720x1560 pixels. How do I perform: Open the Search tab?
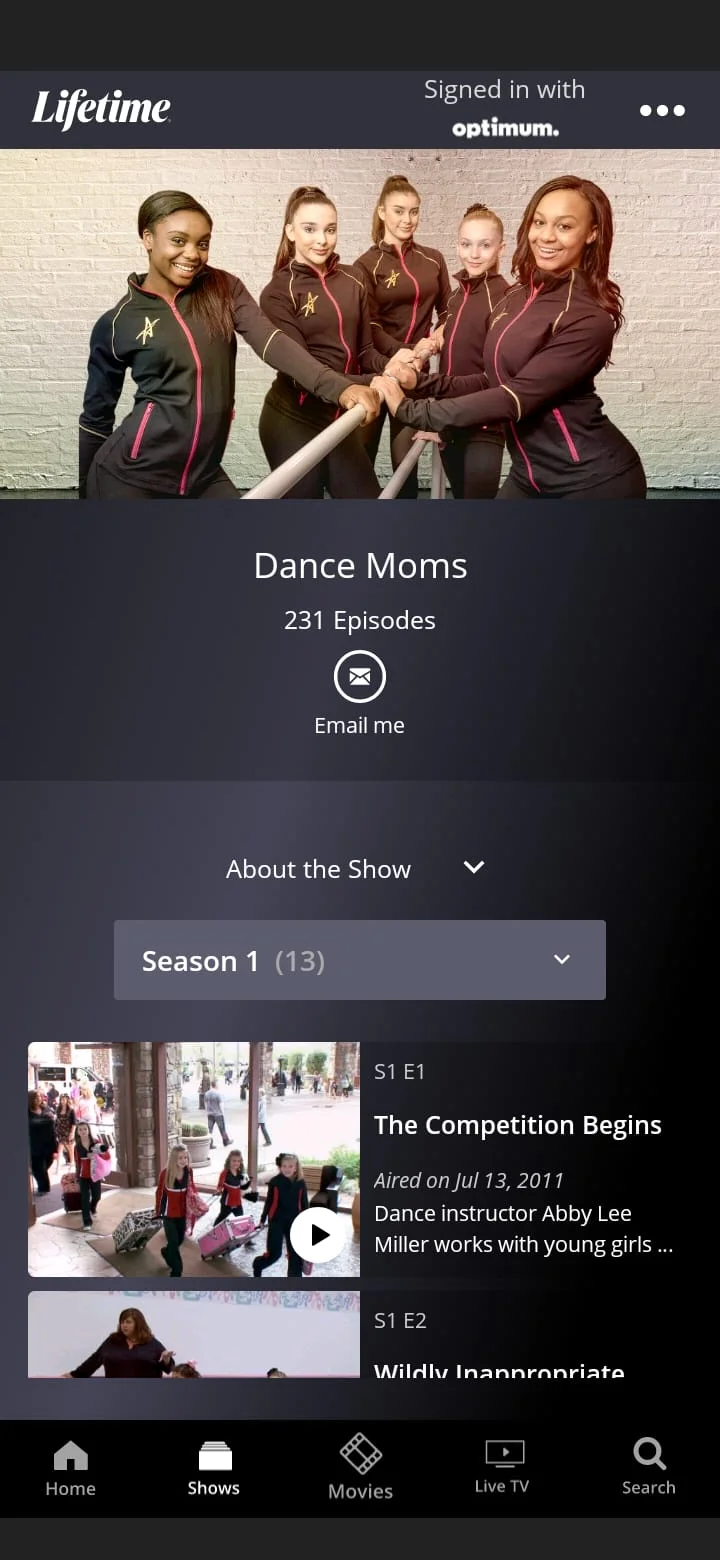[x=649, y=1467]
